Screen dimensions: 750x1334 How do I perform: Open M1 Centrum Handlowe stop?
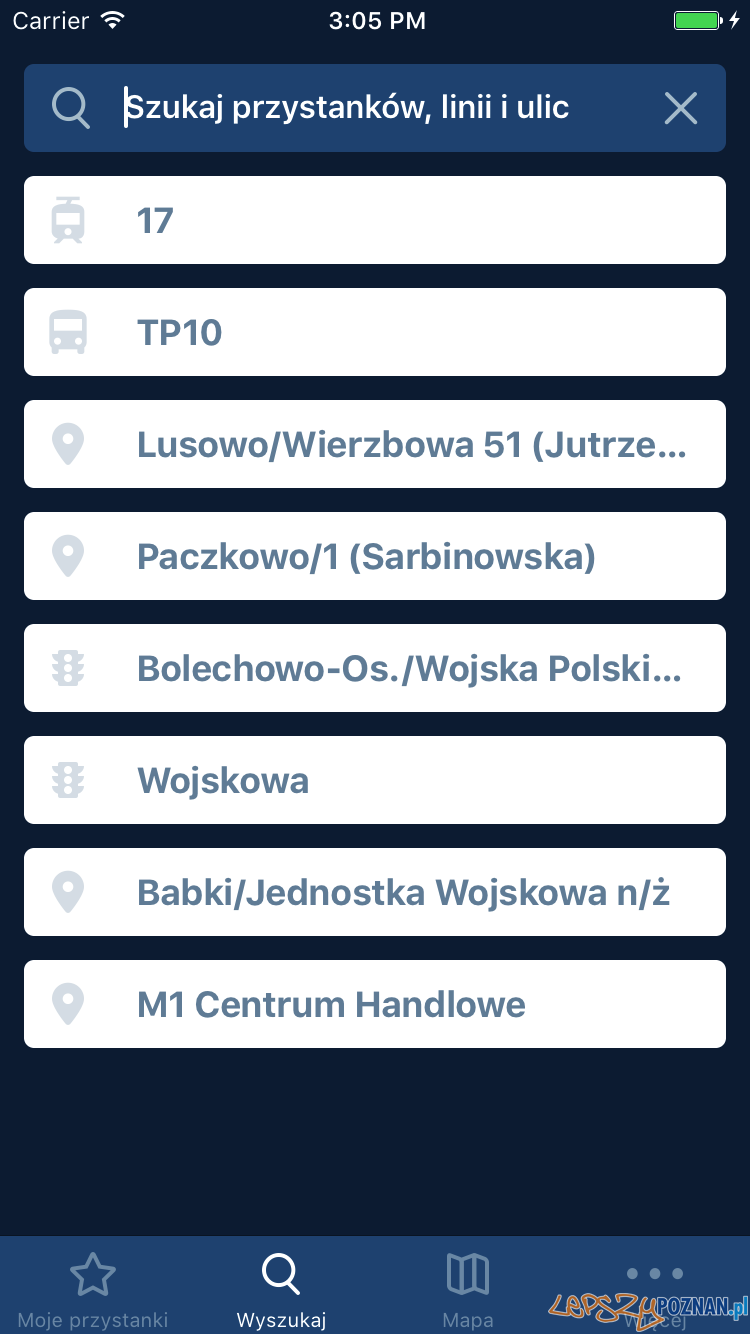coord(375,1004)
